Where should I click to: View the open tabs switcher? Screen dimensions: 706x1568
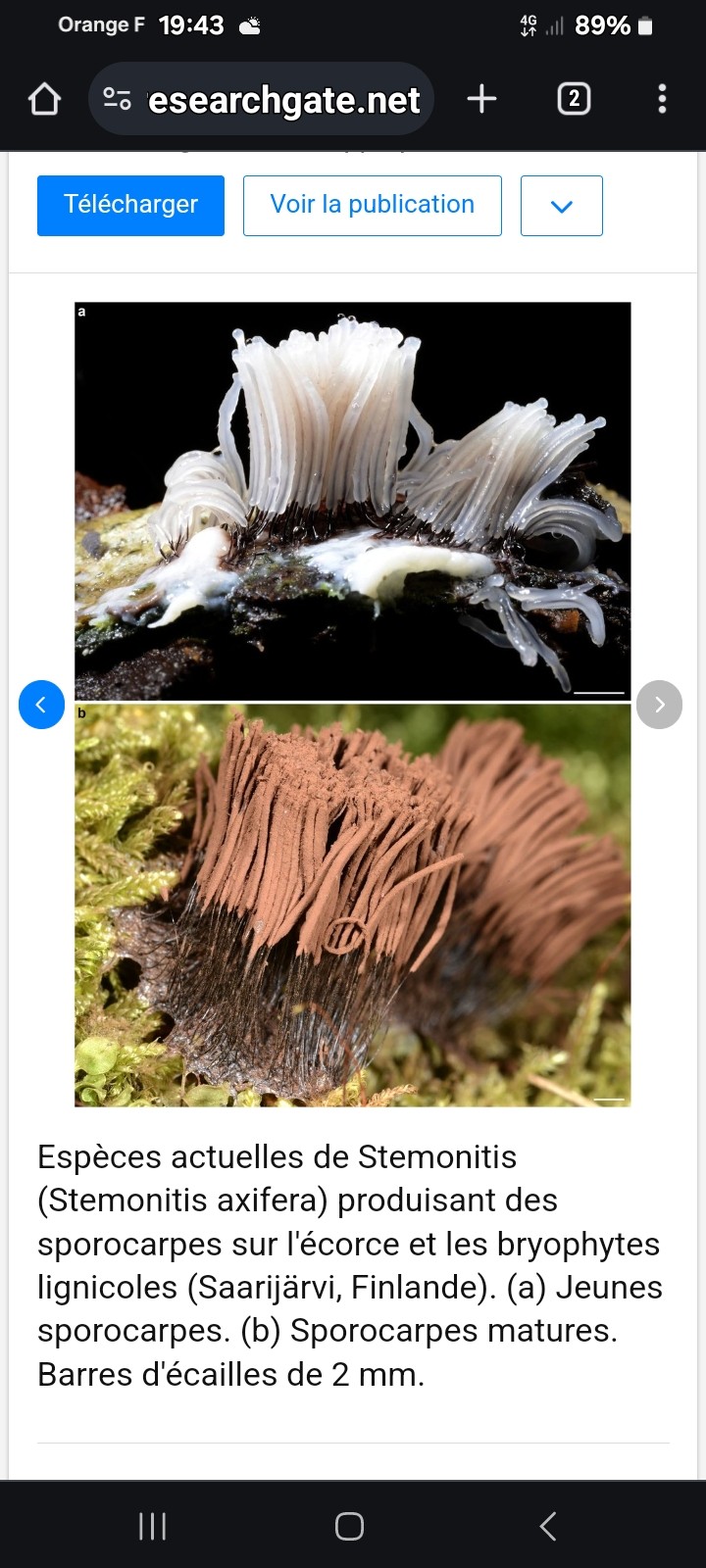click(574, 99)
